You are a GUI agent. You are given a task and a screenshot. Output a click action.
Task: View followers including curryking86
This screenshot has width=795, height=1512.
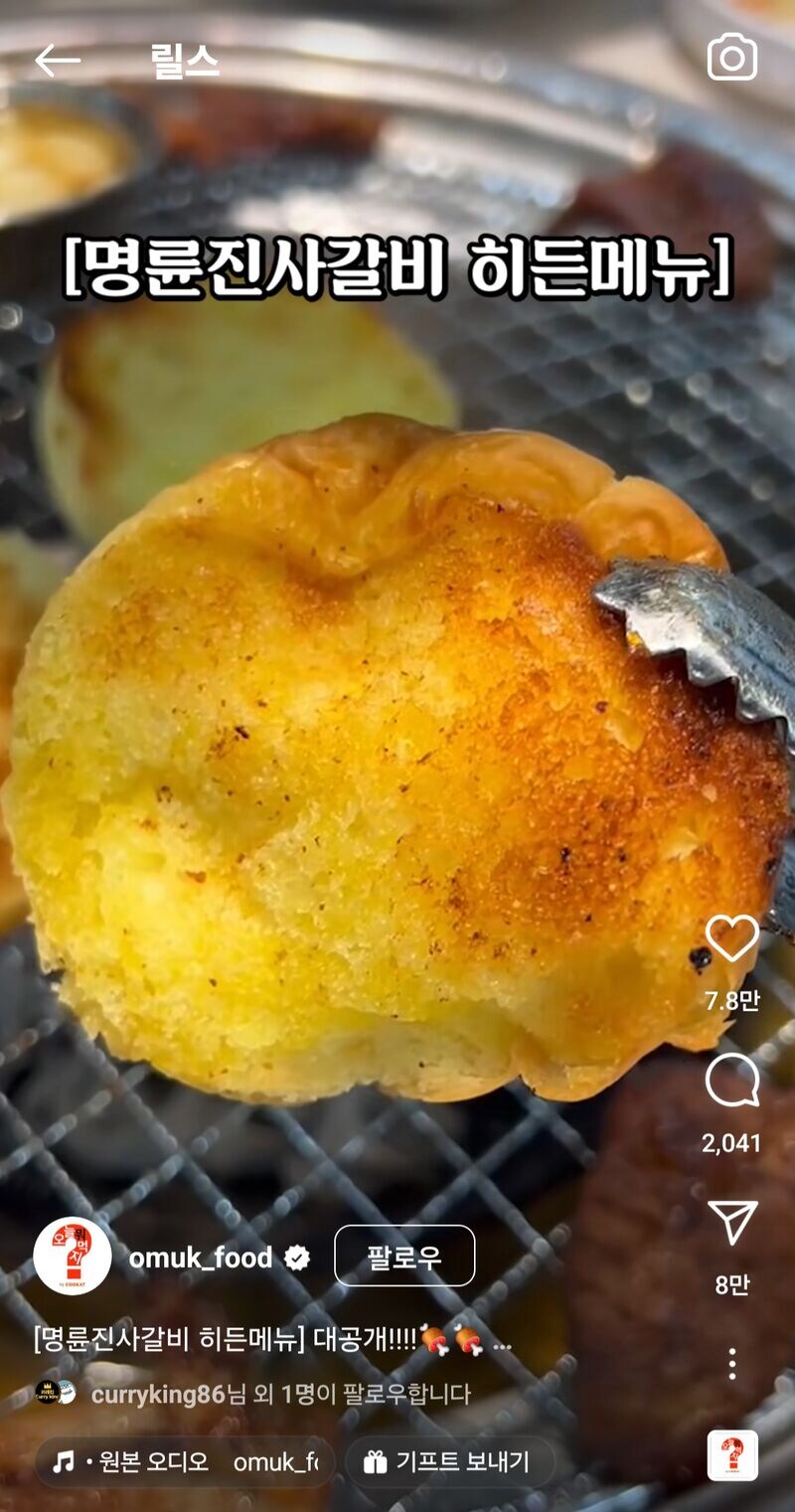click(x=278, y=1394)
